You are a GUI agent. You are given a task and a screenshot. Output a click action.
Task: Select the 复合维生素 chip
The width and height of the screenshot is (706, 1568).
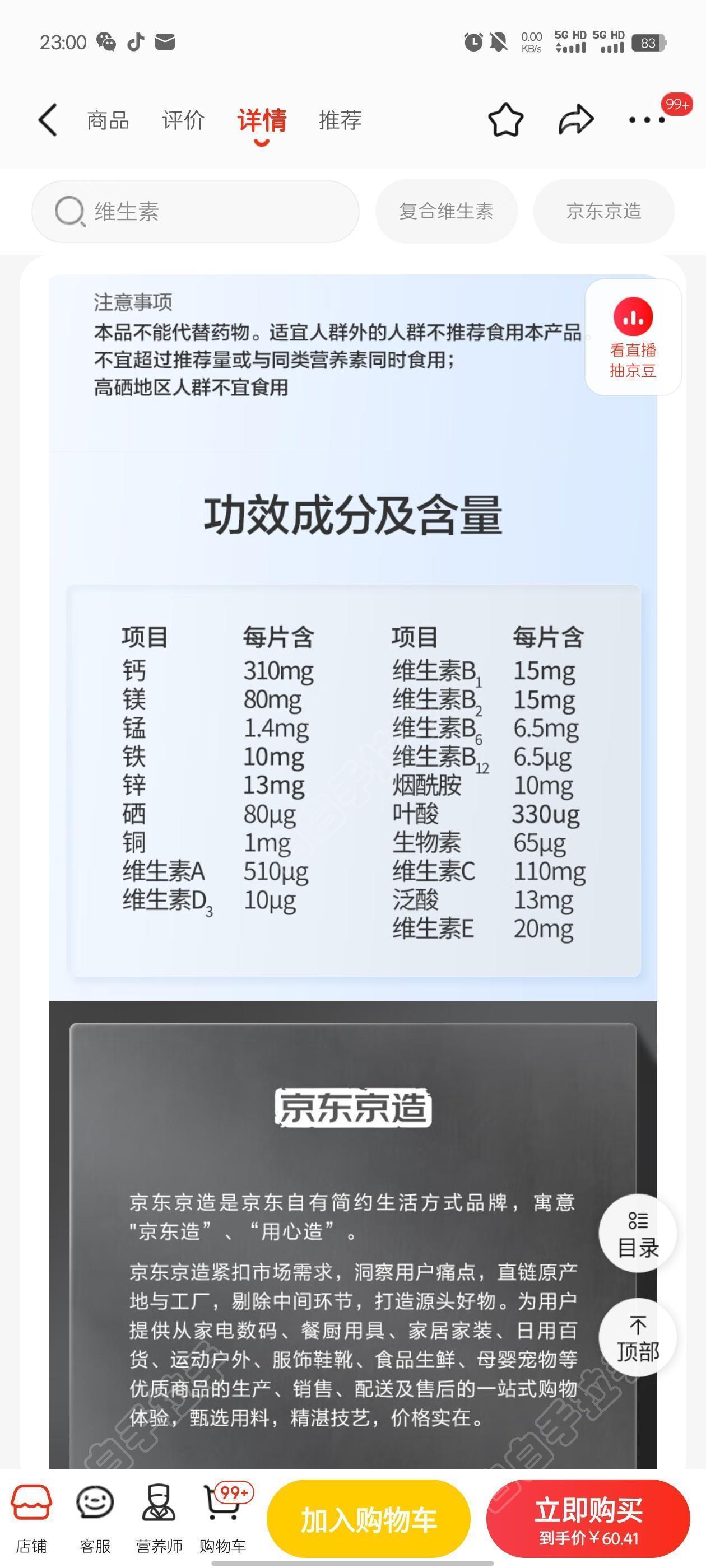tap(446, 211)
